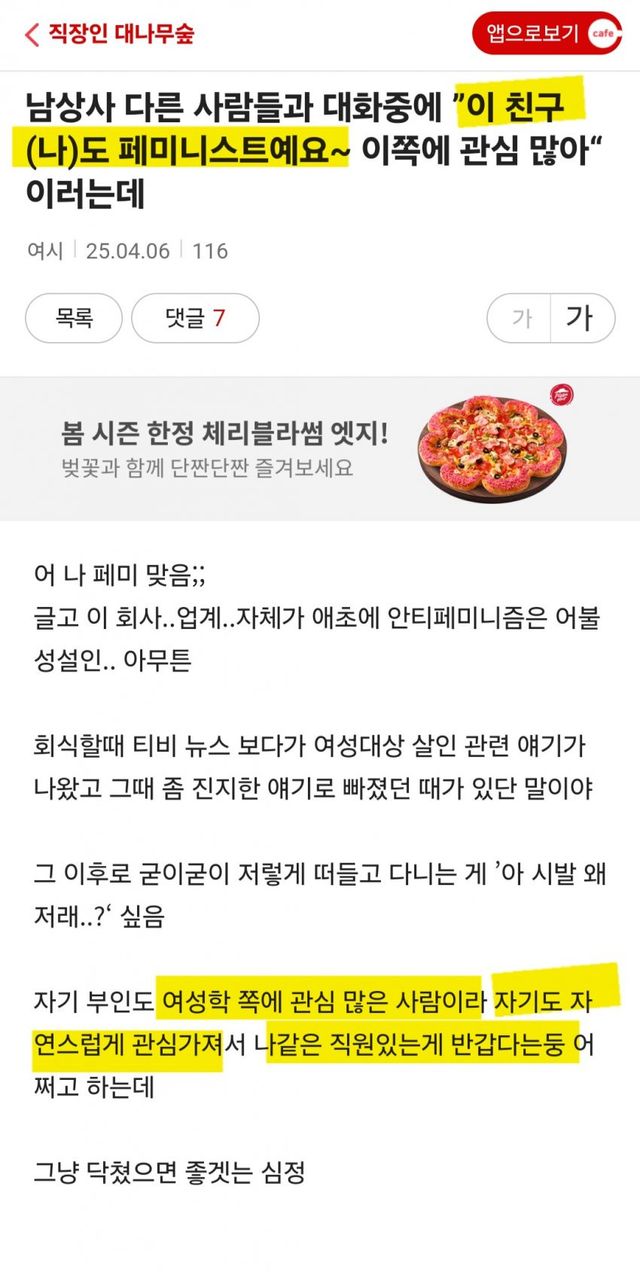View the 댓글 7 comments
The width and height of the screenshot is (640, 1272).
tap(195, 318)
